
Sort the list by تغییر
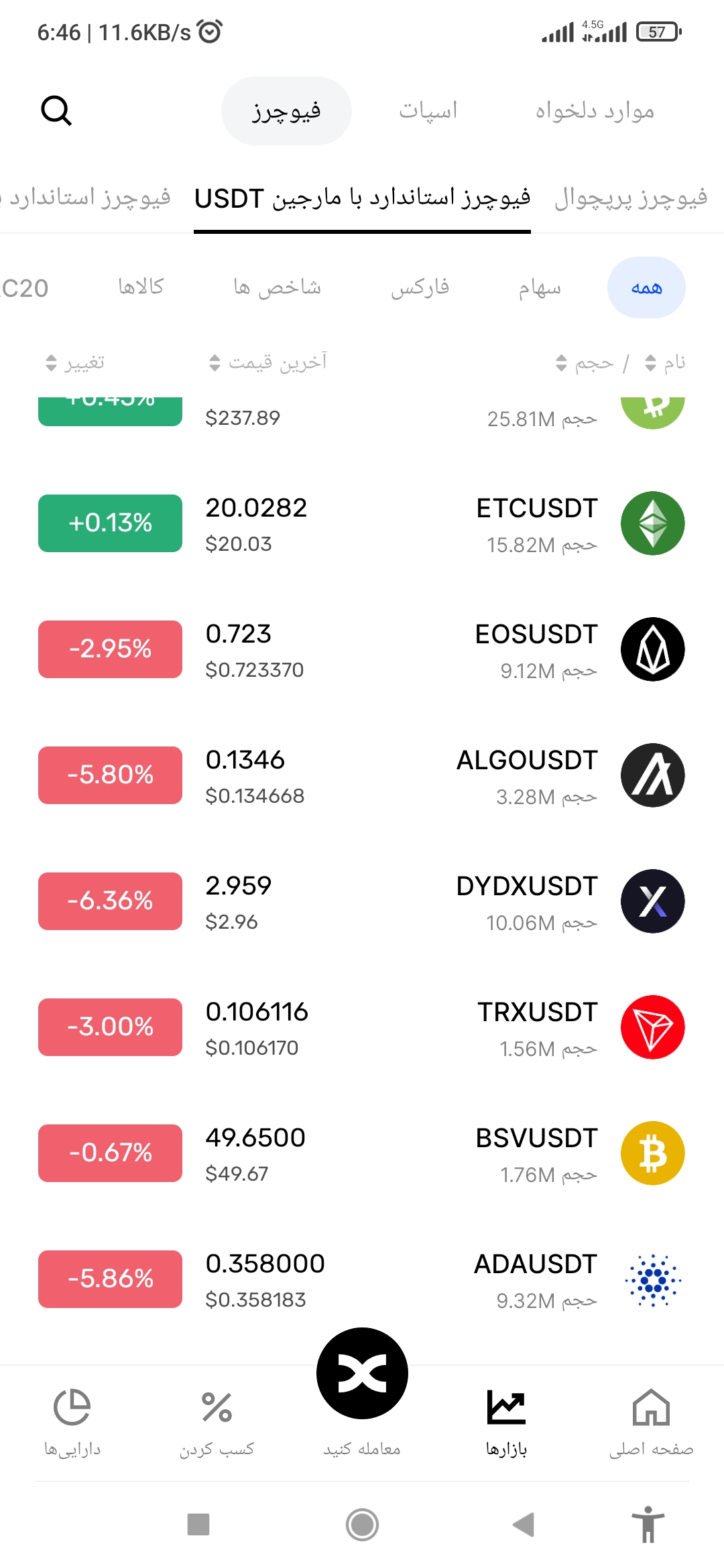point(75,363)
